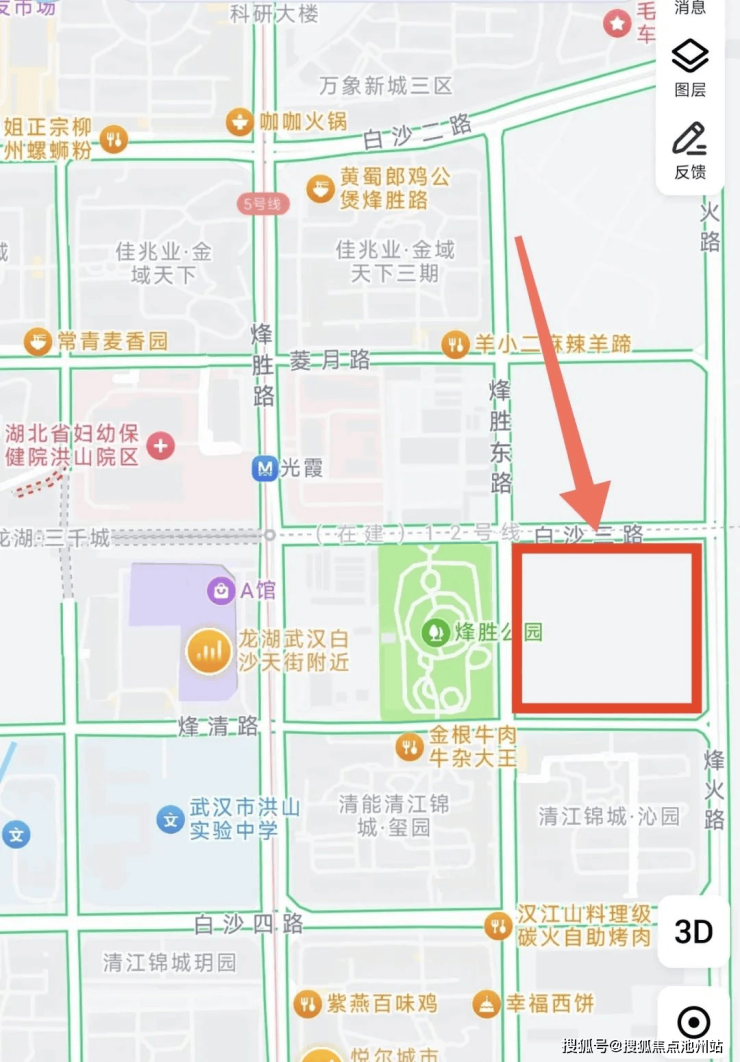
Task: Select the 紫燕百味鸡 restaurant marker
Action: (307, 1003)
